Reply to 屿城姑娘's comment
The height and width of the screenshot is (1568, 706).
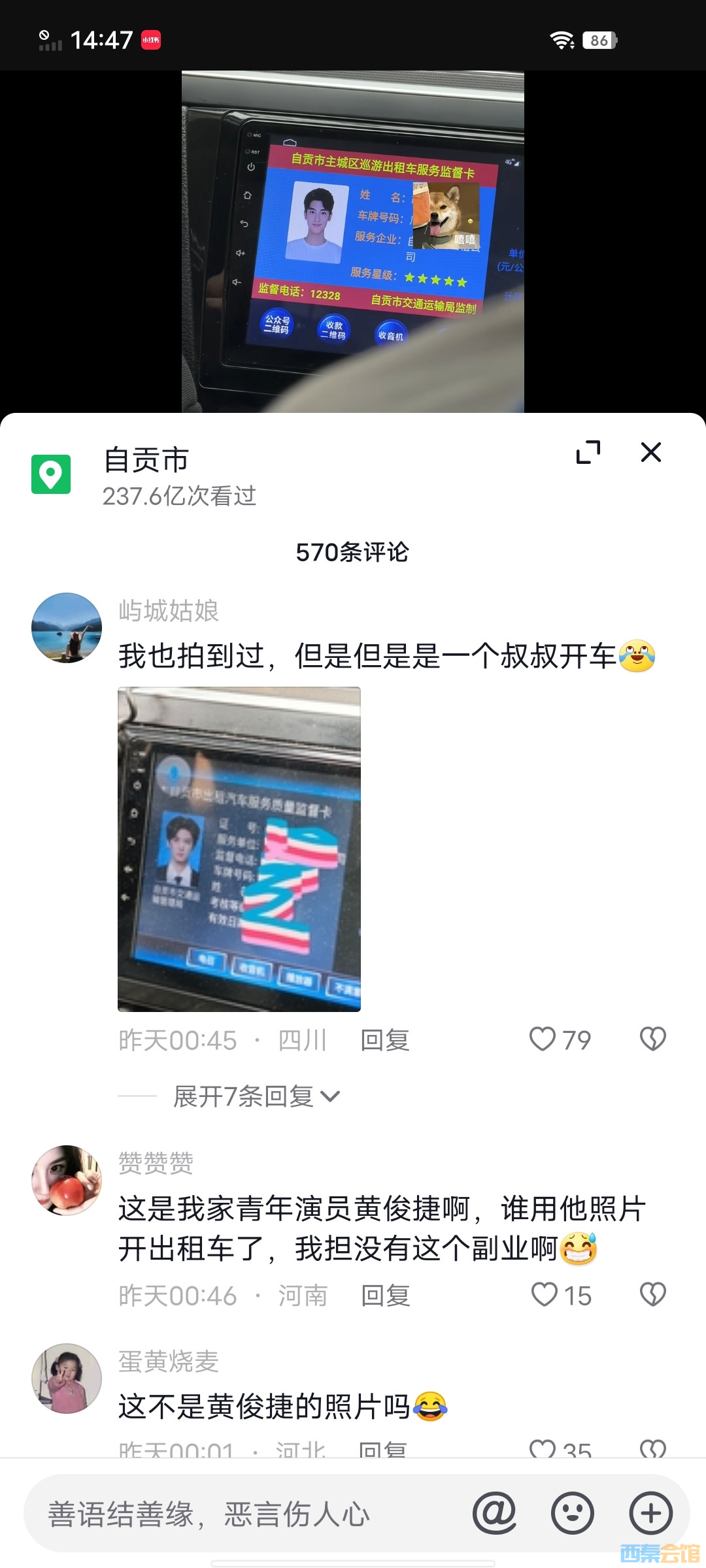pyautogui.click(x=385, y=1039)
